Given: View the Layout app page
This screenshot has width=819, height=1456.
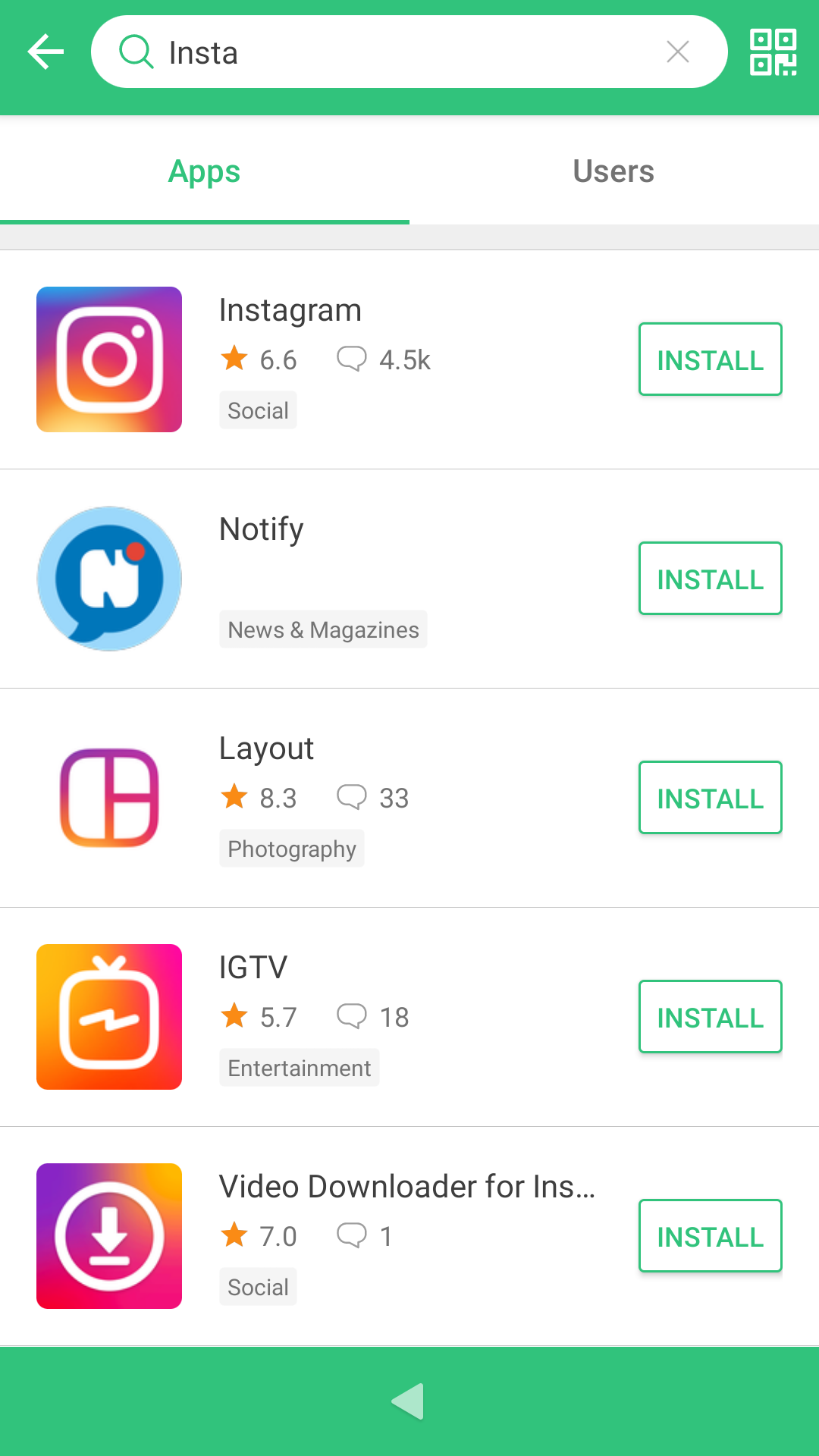Looking at the screenshot, I should (266, 748).
